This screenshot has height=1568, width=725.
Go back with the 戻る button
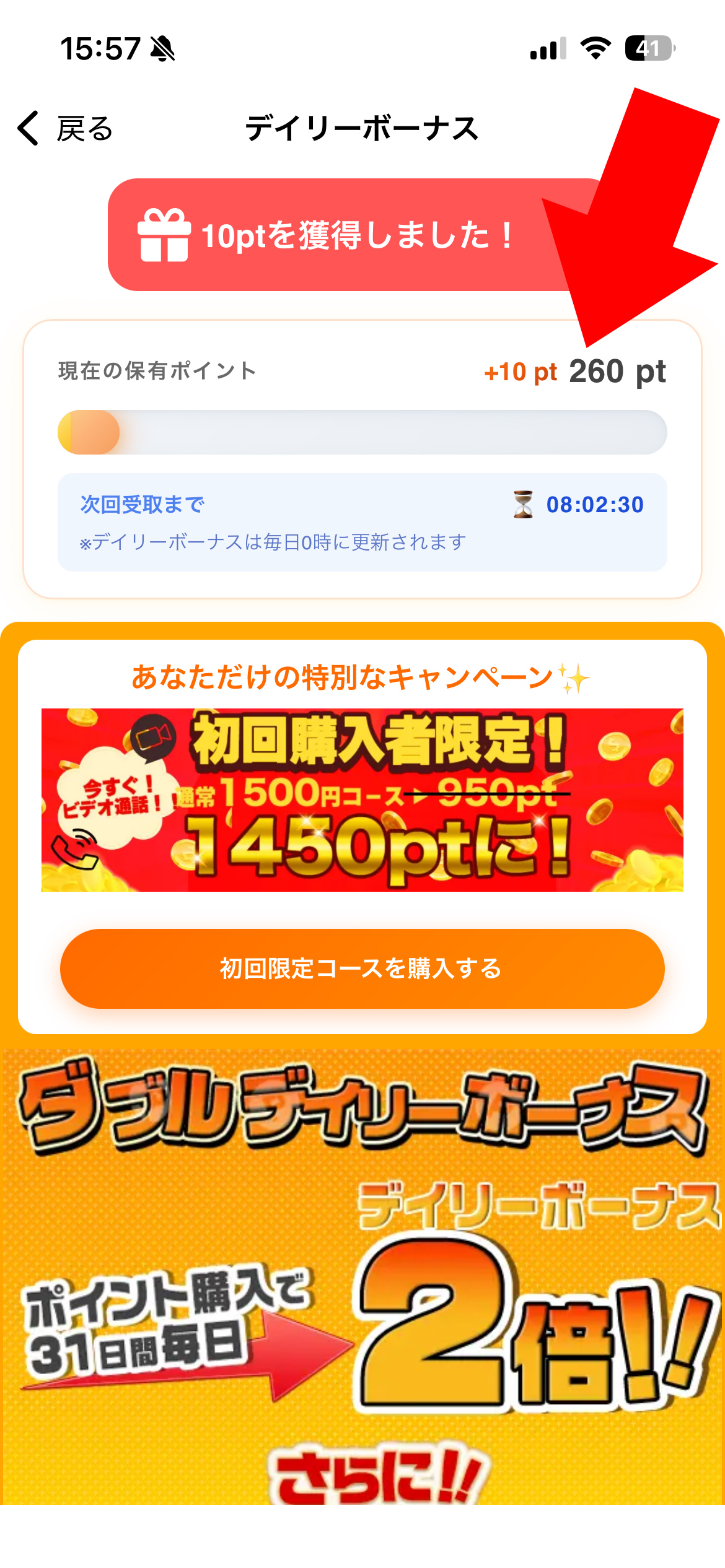[x=65, y=129]
